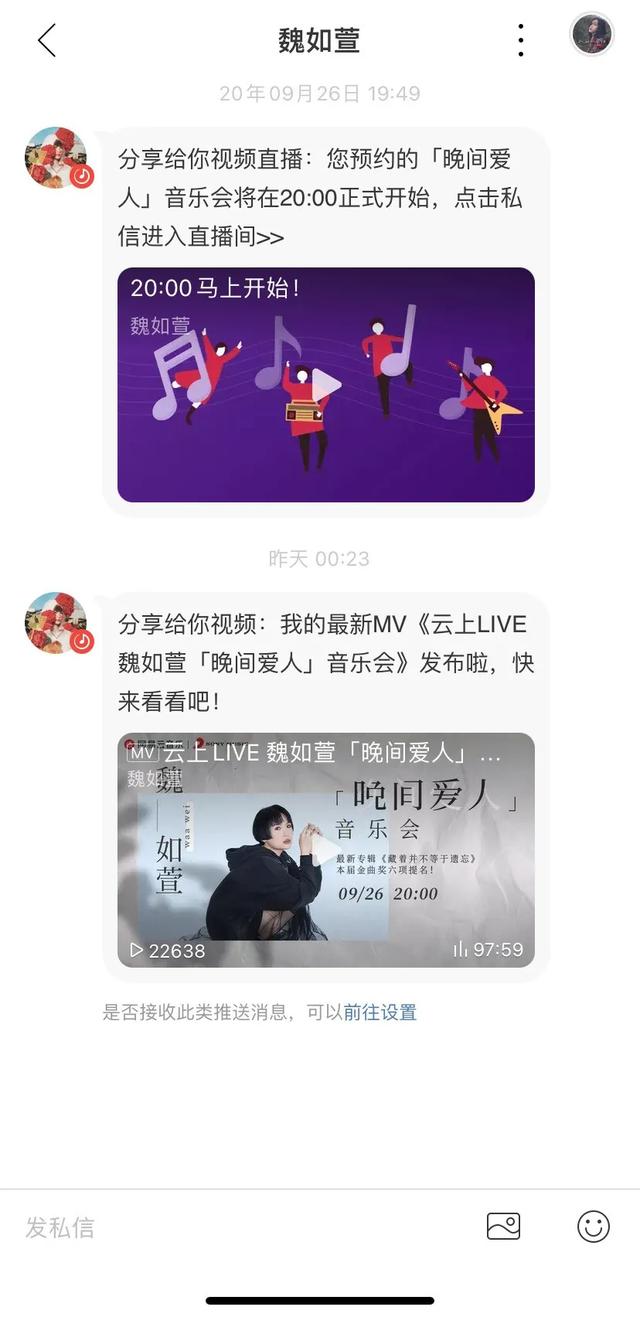Open the emoji smiley picker
The height and width of the screenshot is (1317, 640).
[593, 1226]
